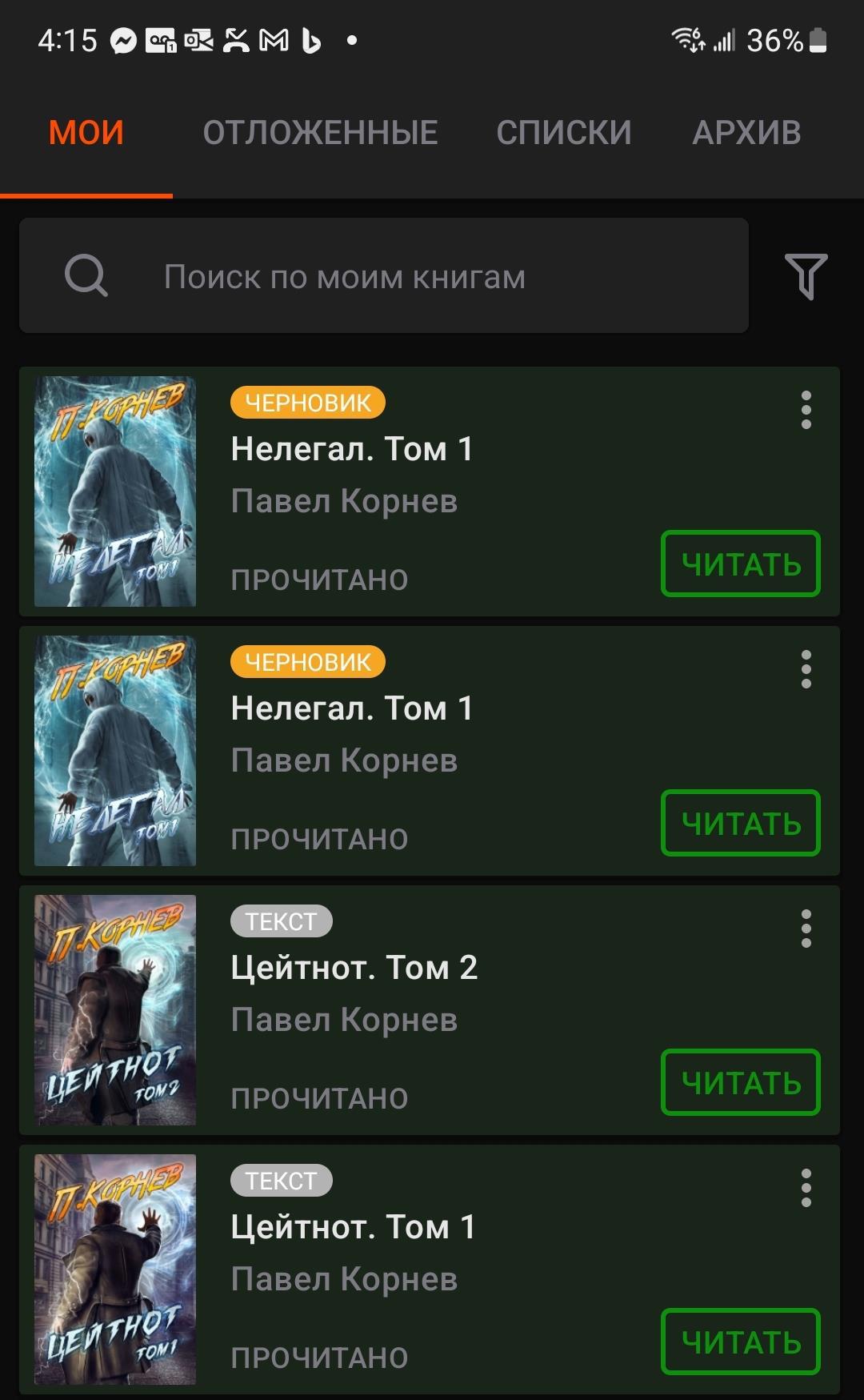Go to the АРХИВ tab
The width and height of the screenshot is (864, 1400).
pos(746,133)
